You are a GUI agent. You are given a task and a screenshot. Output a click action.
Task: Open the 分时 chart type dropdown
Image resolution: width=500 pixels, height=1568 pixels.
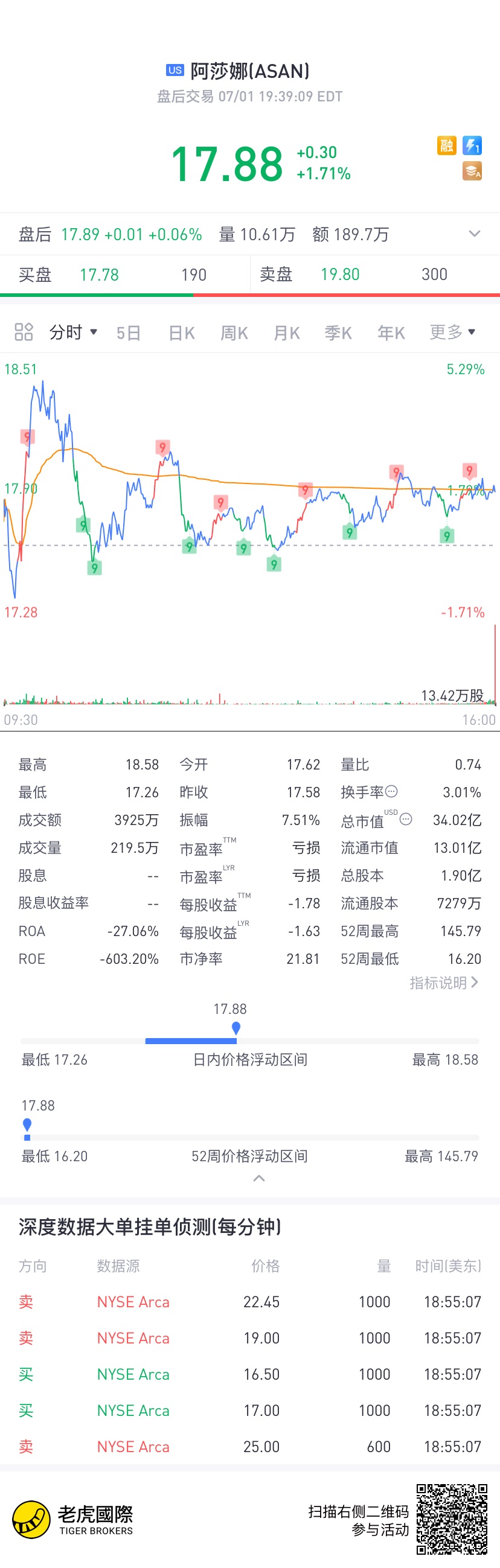click(x=73, y=333)
